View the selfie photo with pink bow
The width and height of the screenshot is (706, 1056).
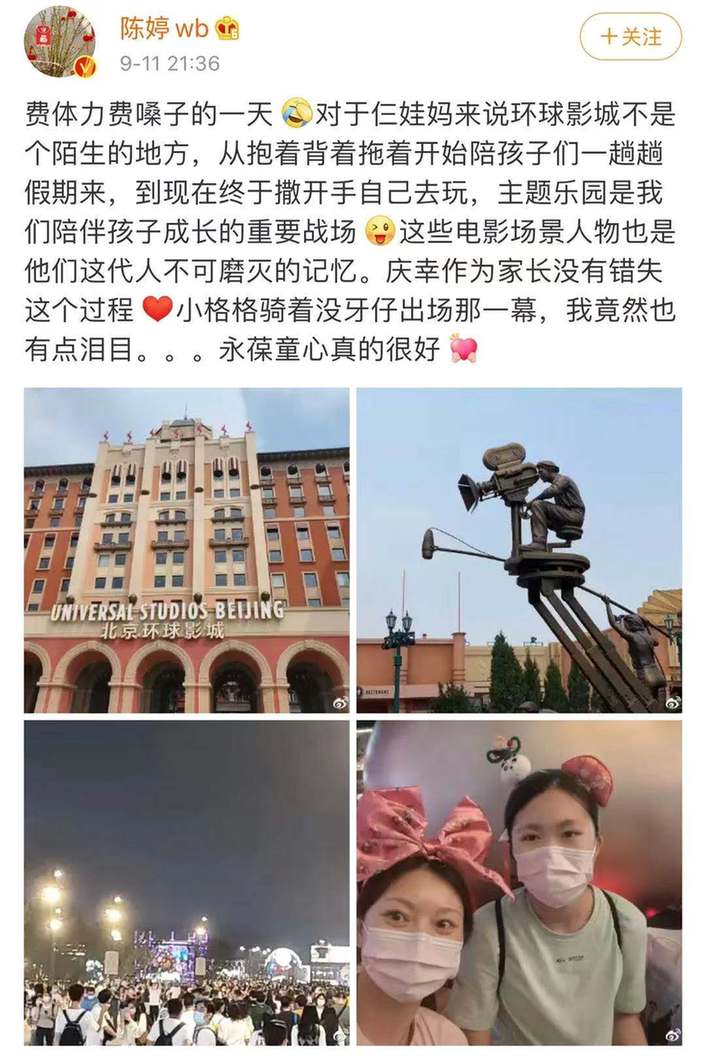519,882
